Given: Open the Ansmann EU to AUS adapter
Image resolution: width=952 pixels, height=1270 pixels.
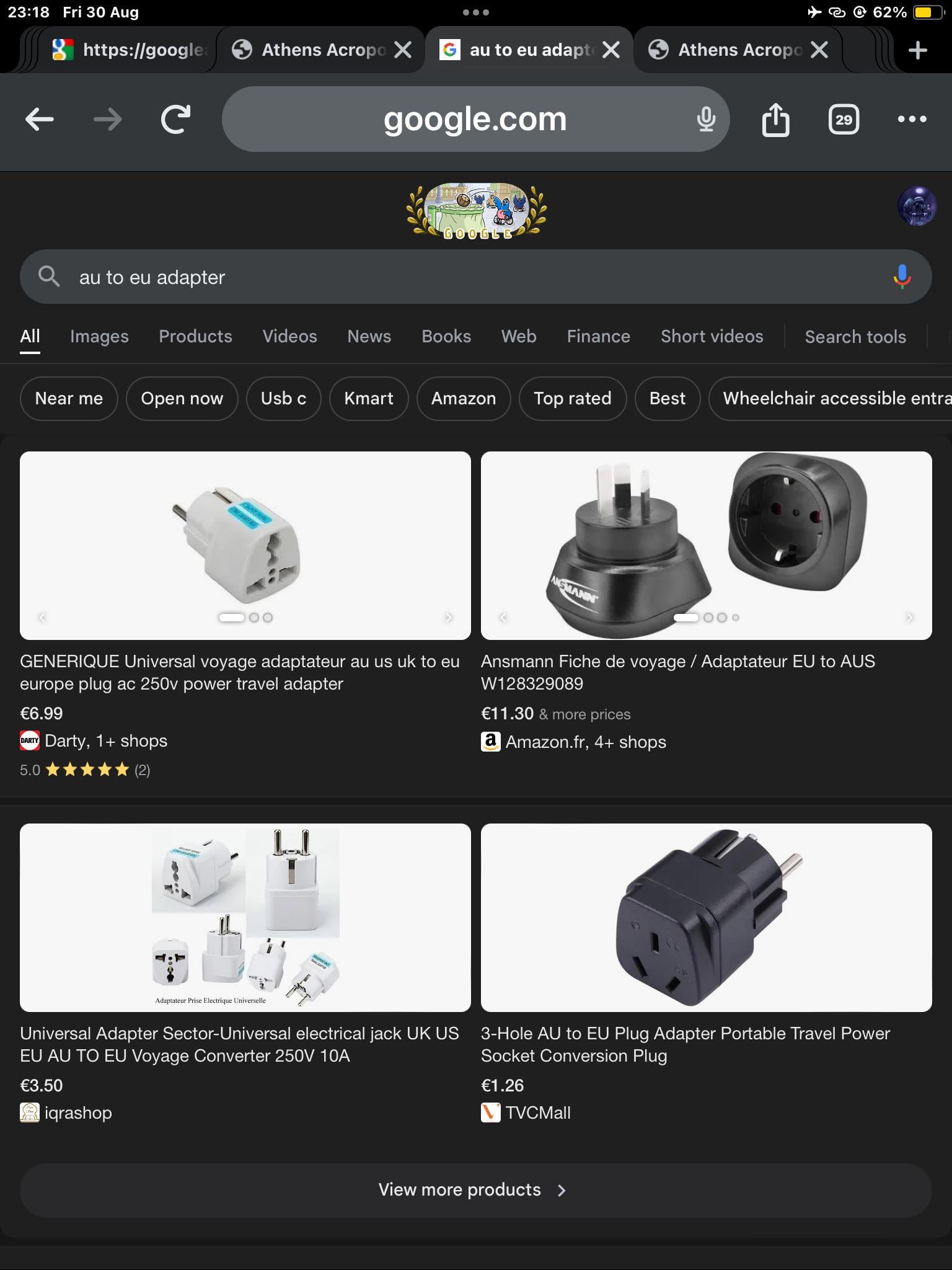Looking at the screenshot, I should pos(678,672).
